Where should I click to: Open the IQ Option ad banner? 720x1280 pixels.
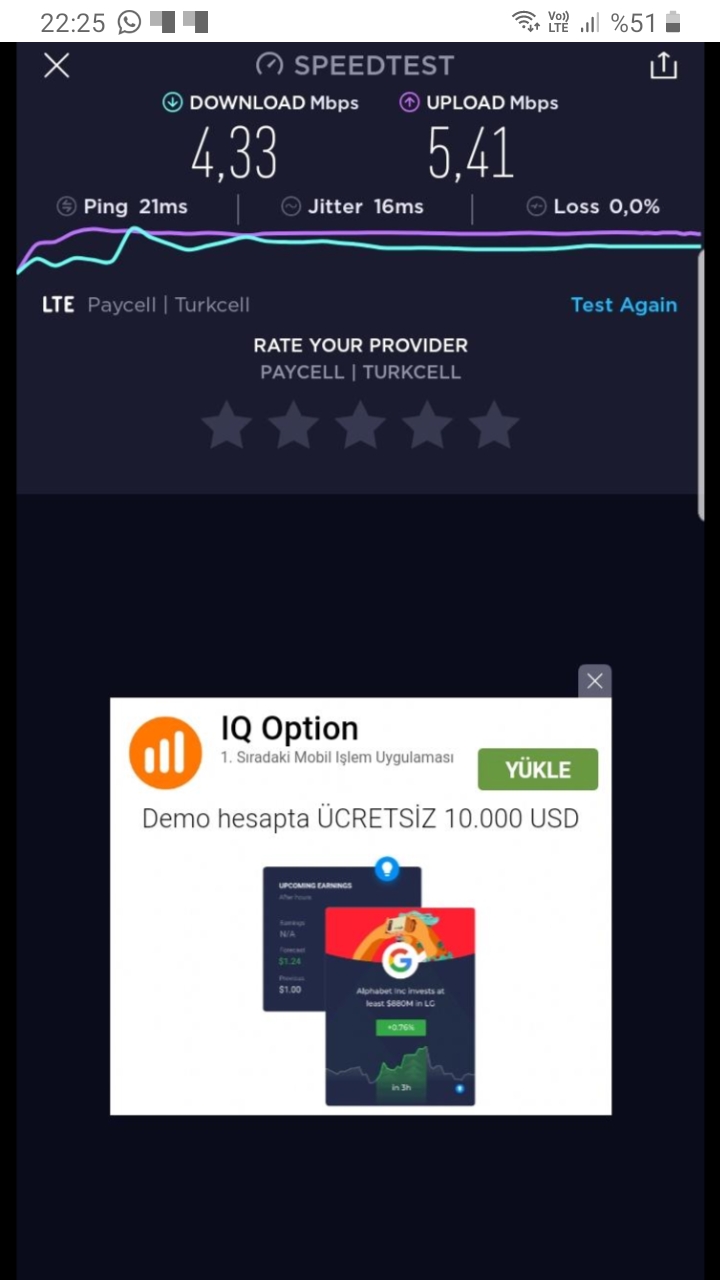tap(360, 906)
